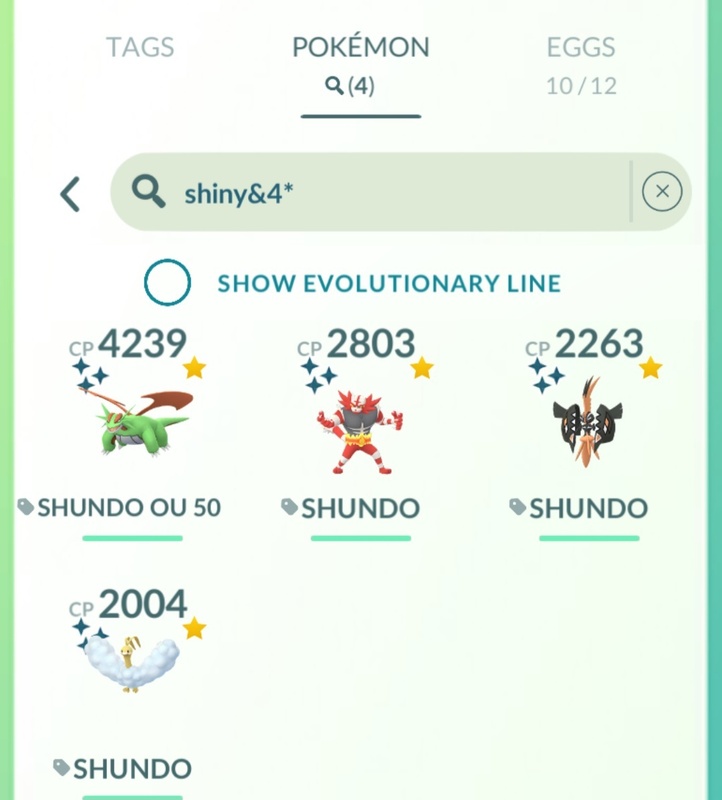Enable Show Evolutionary Line option
The height and width of the screenshot is (800, 722).
coord(167,283)
